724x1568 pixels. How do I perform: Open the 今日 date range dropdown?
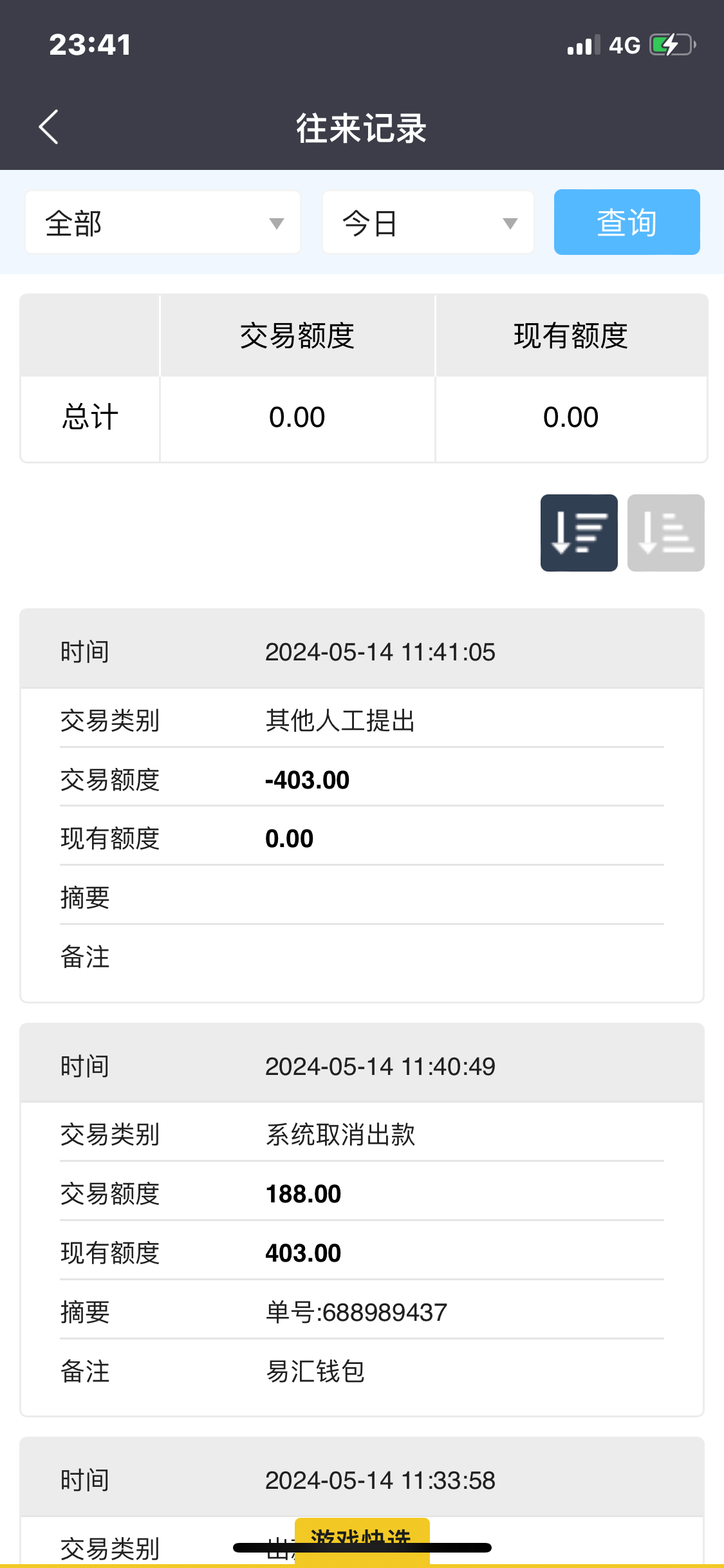[428, 223]
